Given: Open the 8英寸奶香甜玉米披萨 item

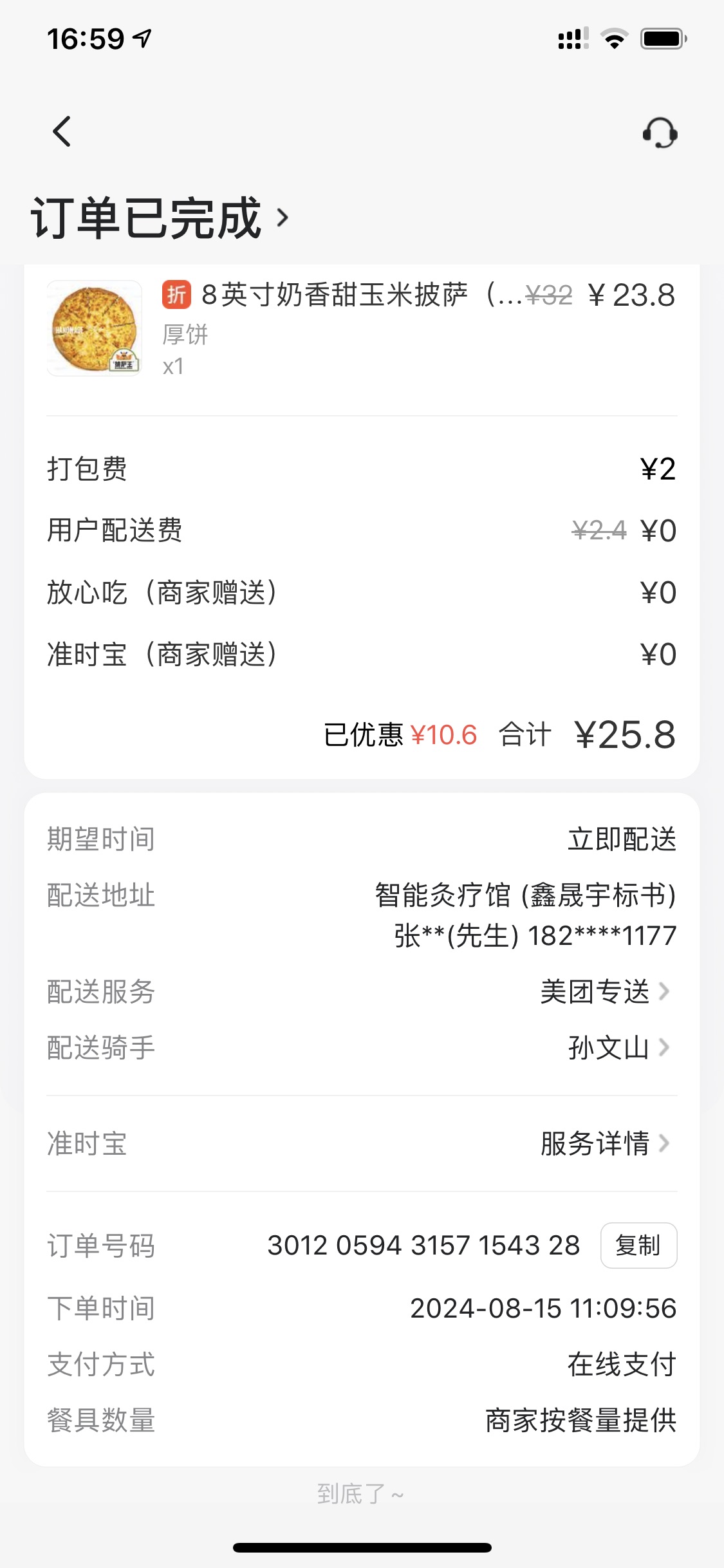Looking at the screenshot, I should pyautogui.click(x=335, y=296).
